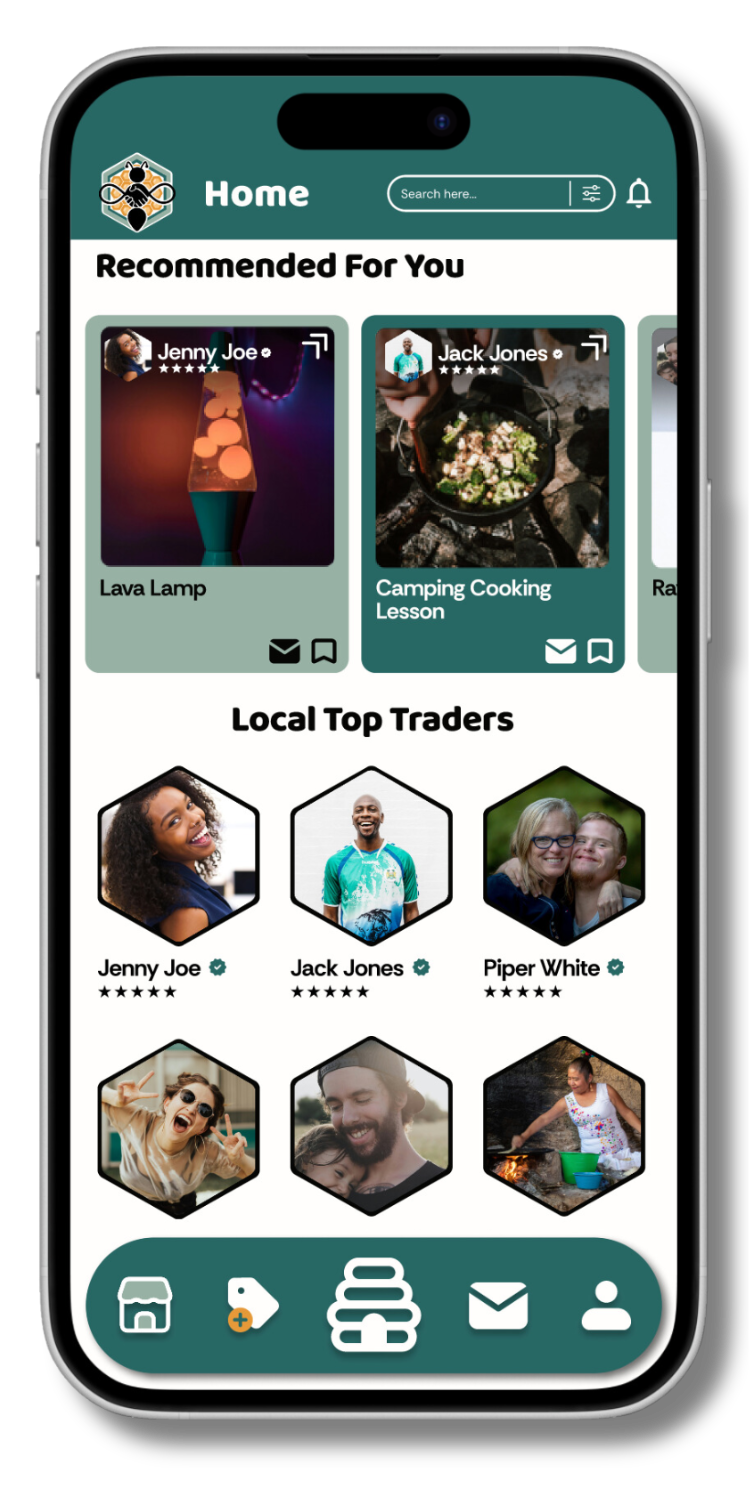The image size is (750, 1500).
Task: View Jenny Joe's trader profile
Action: pyautogui.click(x=178, y=856)
